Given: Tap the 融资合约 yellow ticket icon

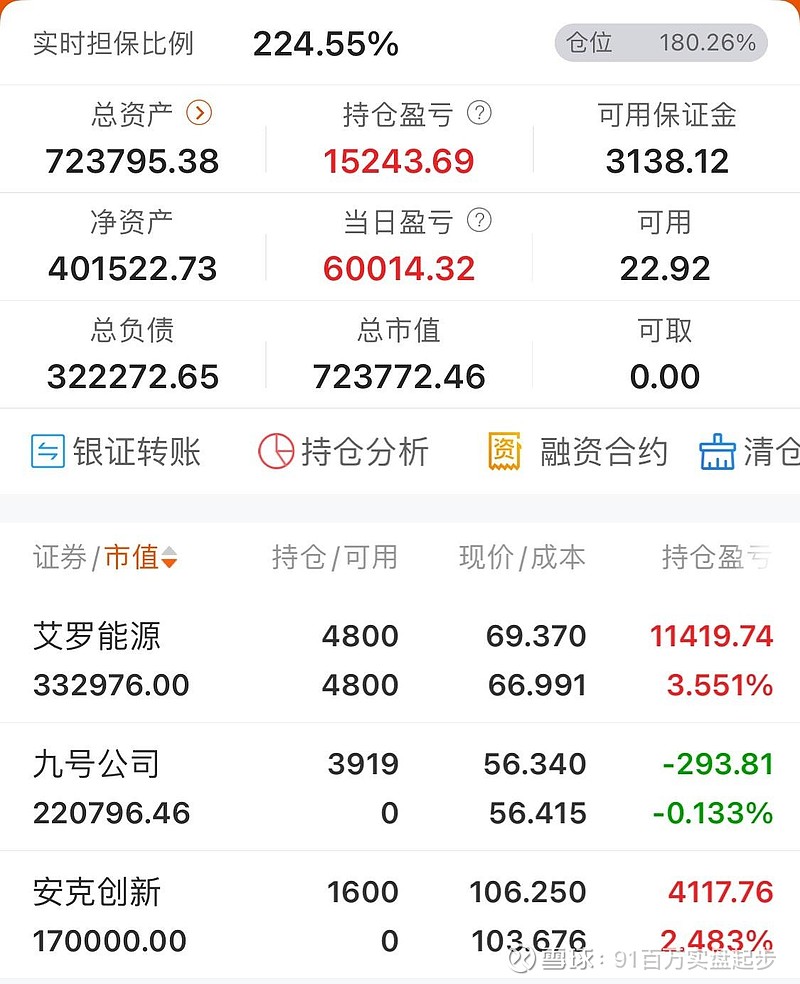Looking at the screenshot, I should tap(503, 451).
